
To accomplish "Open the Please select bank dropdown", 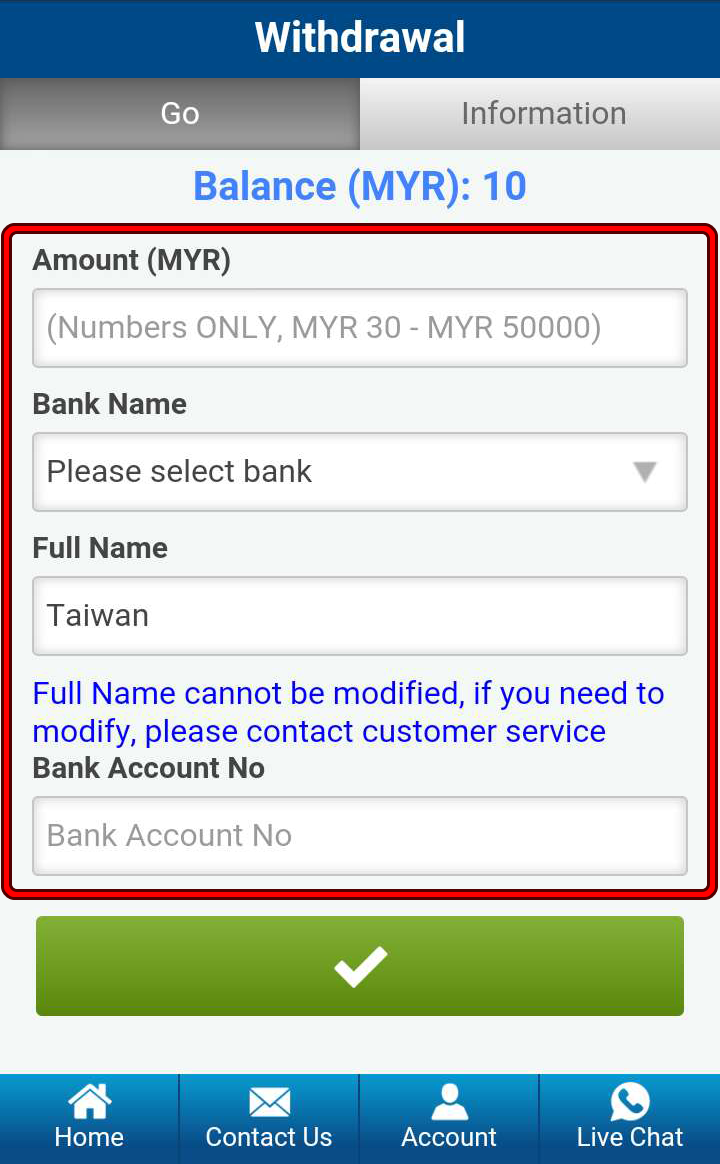I will pyautogui.click(x=360, y=471).
